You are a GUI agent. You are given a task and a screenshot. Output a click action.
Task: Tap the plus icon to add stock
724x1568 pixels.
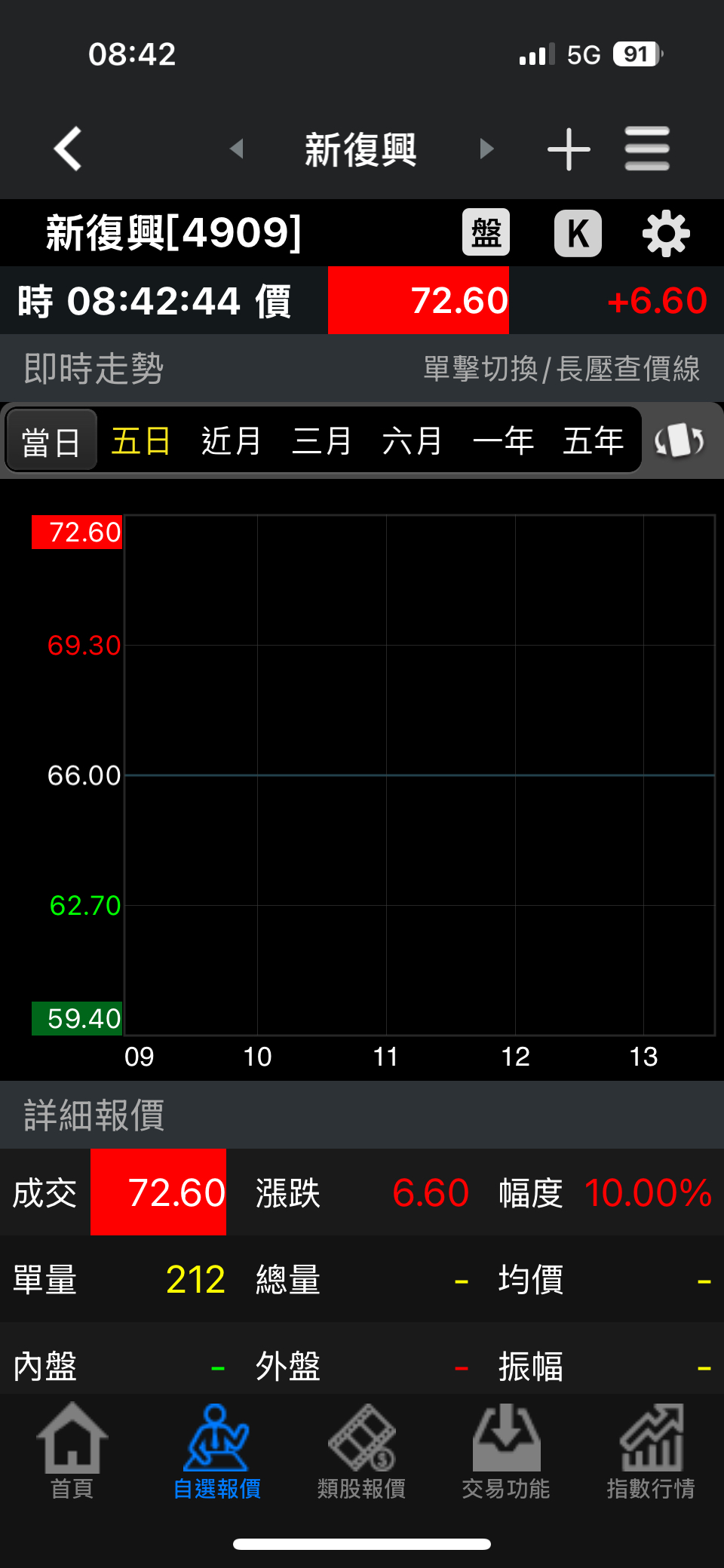pos(569,149)
